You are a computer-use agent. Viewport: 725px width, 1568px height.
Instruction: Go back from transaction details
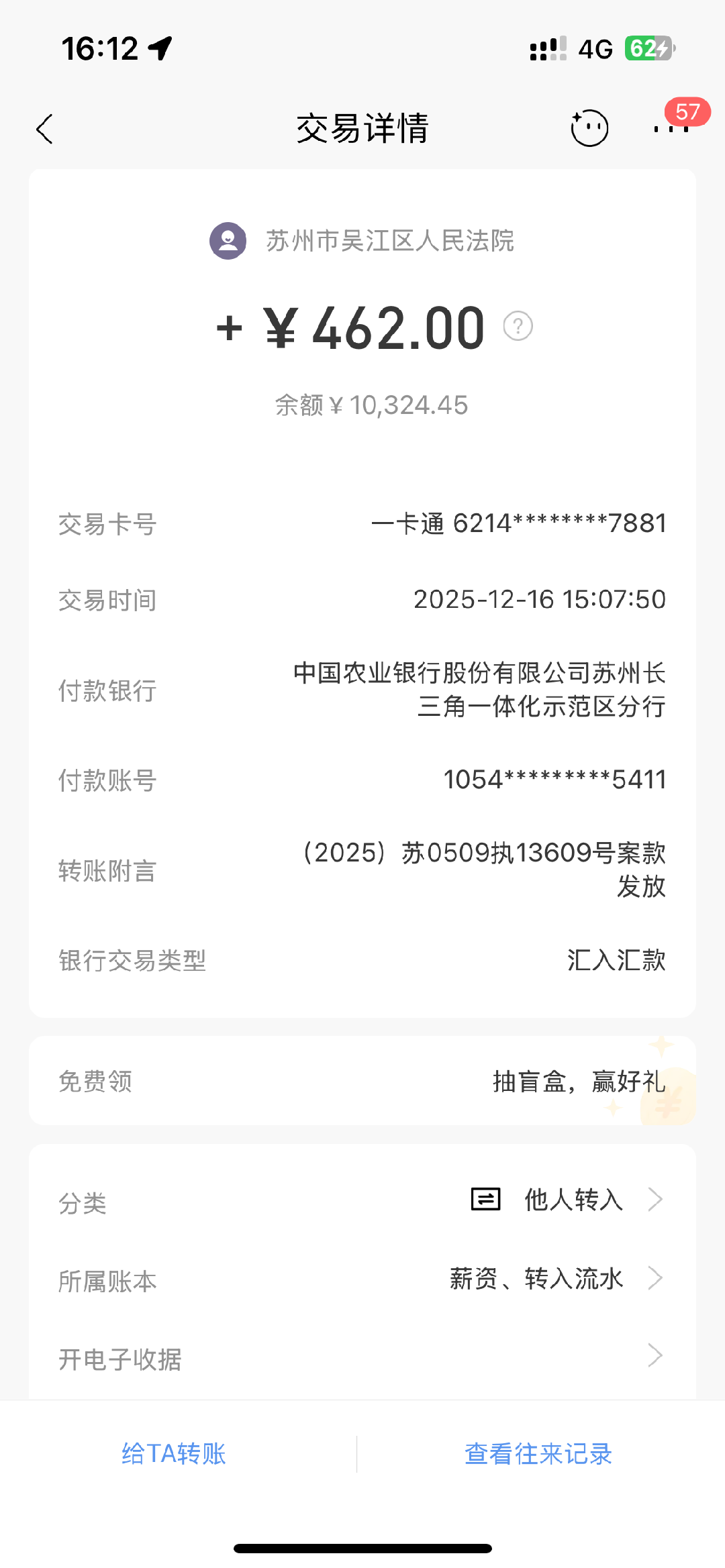pos(45,129)
